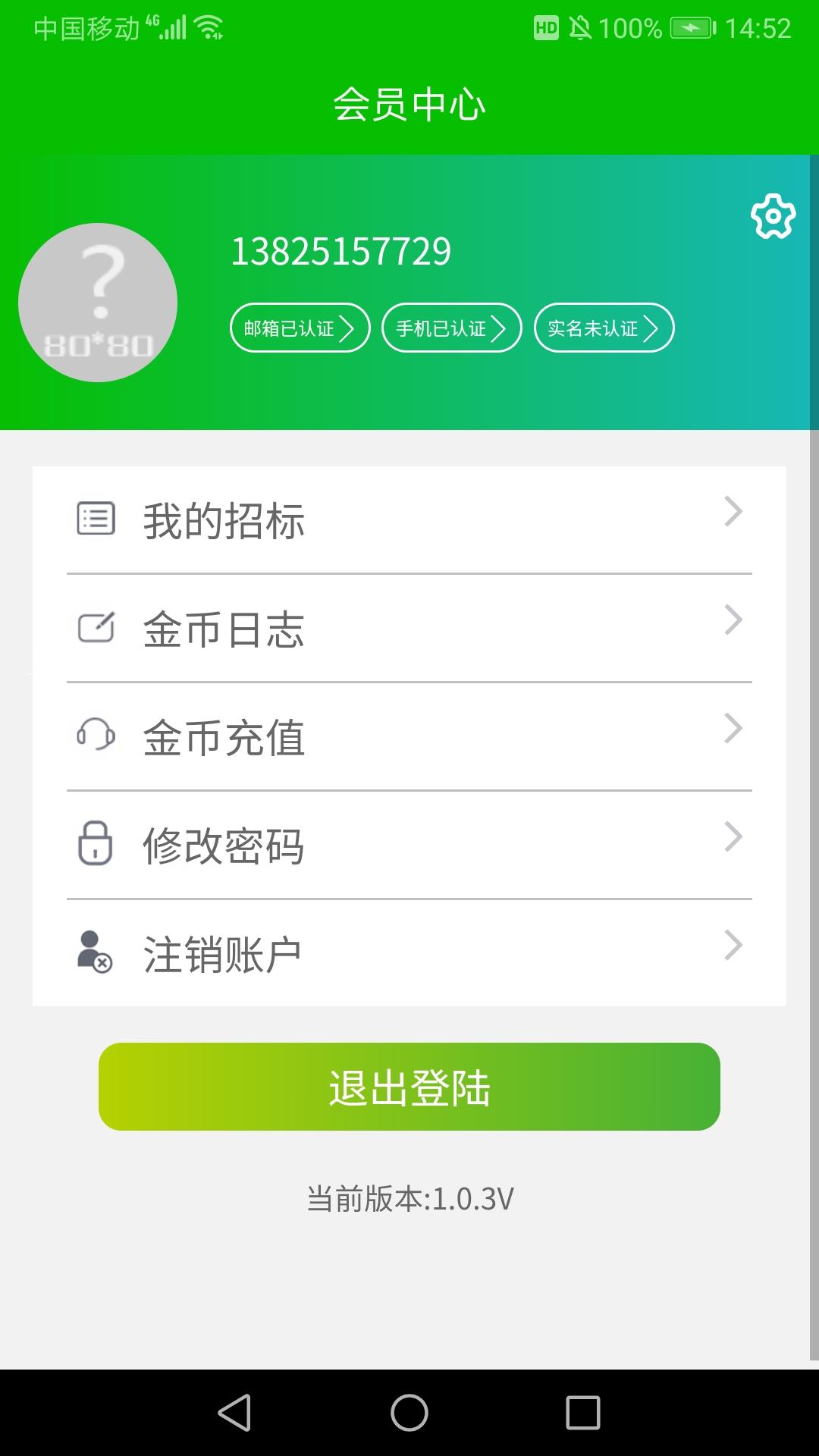Viewport: 819px width, 1456px height.
Task: Log out with the 退出登陆 button
Action: click(x=409, y=1087)
